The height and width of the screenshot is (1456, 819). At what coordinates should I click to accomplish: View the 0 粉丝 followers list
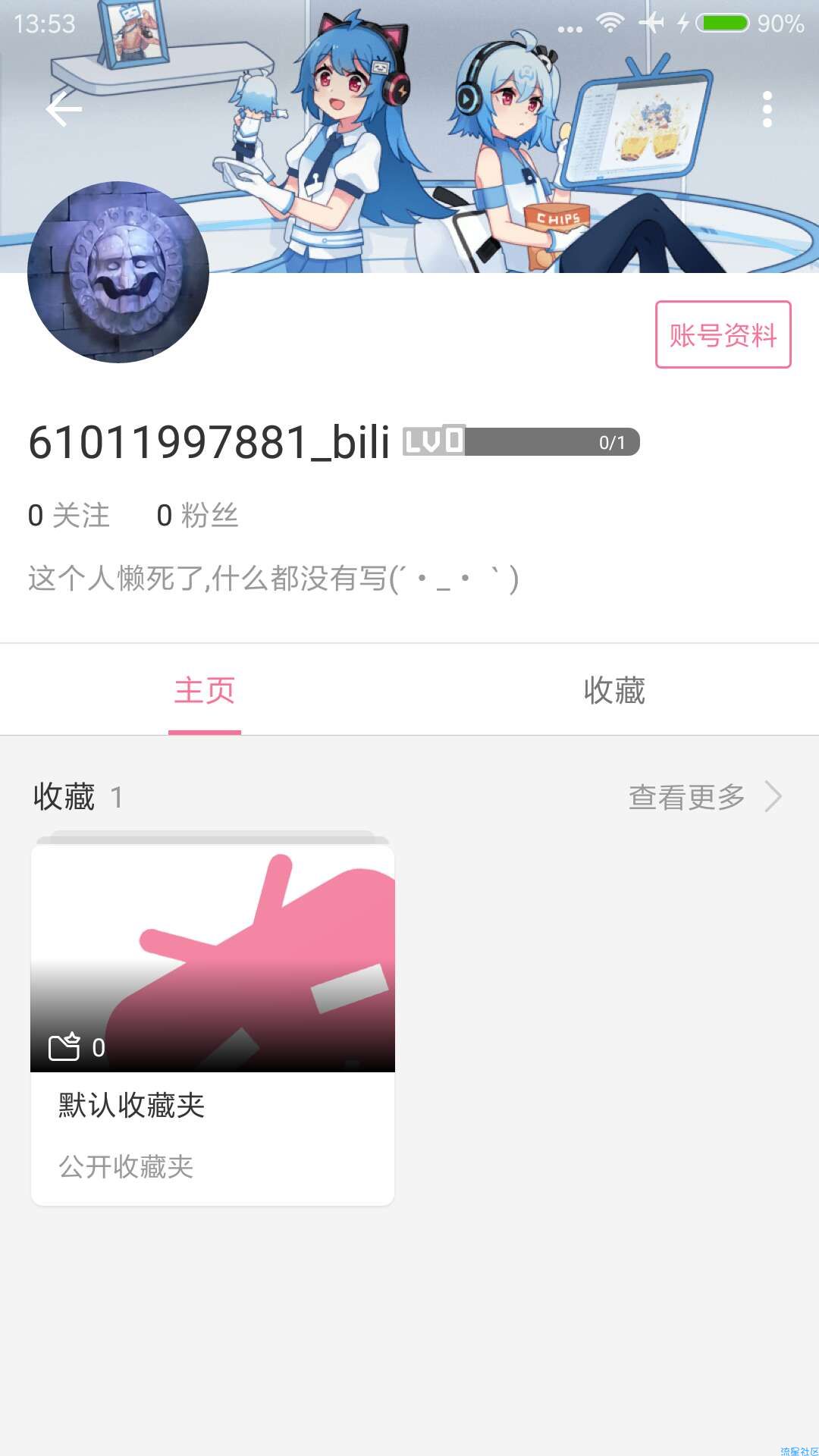[197, 516]
